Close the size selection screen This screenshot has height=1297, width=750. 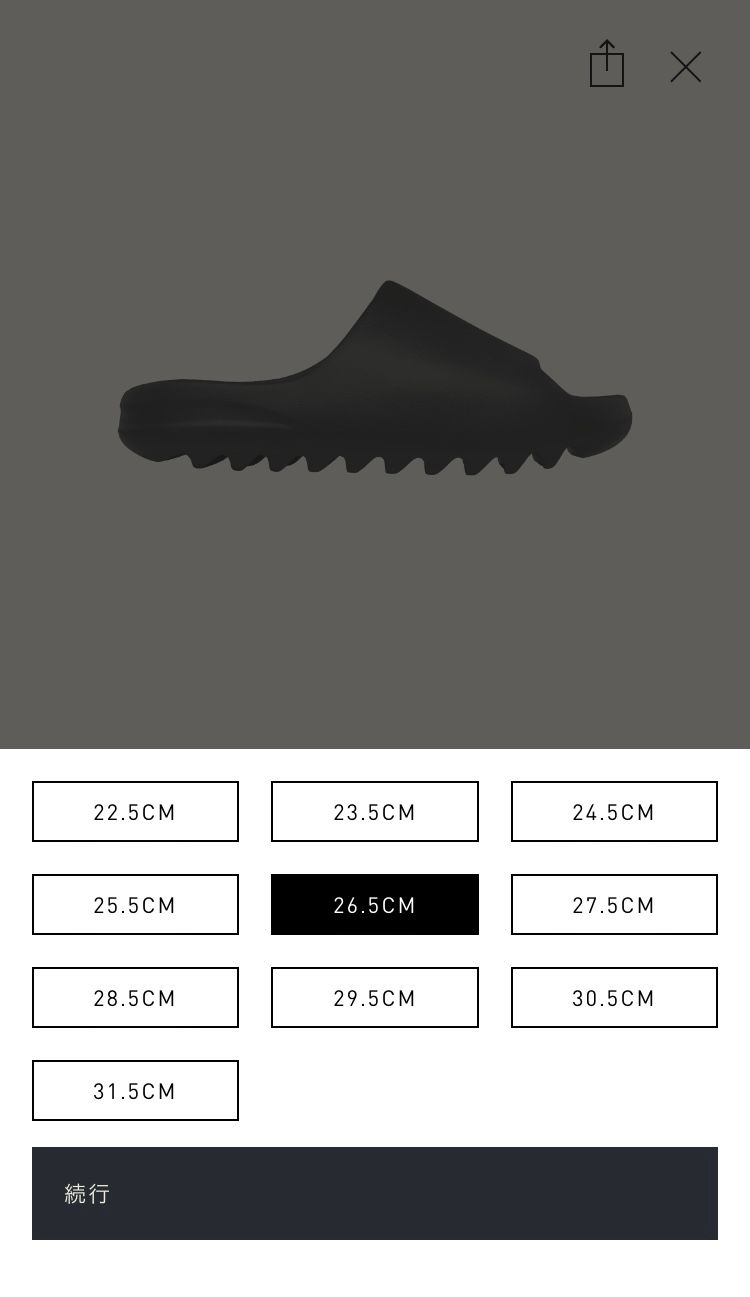(686, 67)
